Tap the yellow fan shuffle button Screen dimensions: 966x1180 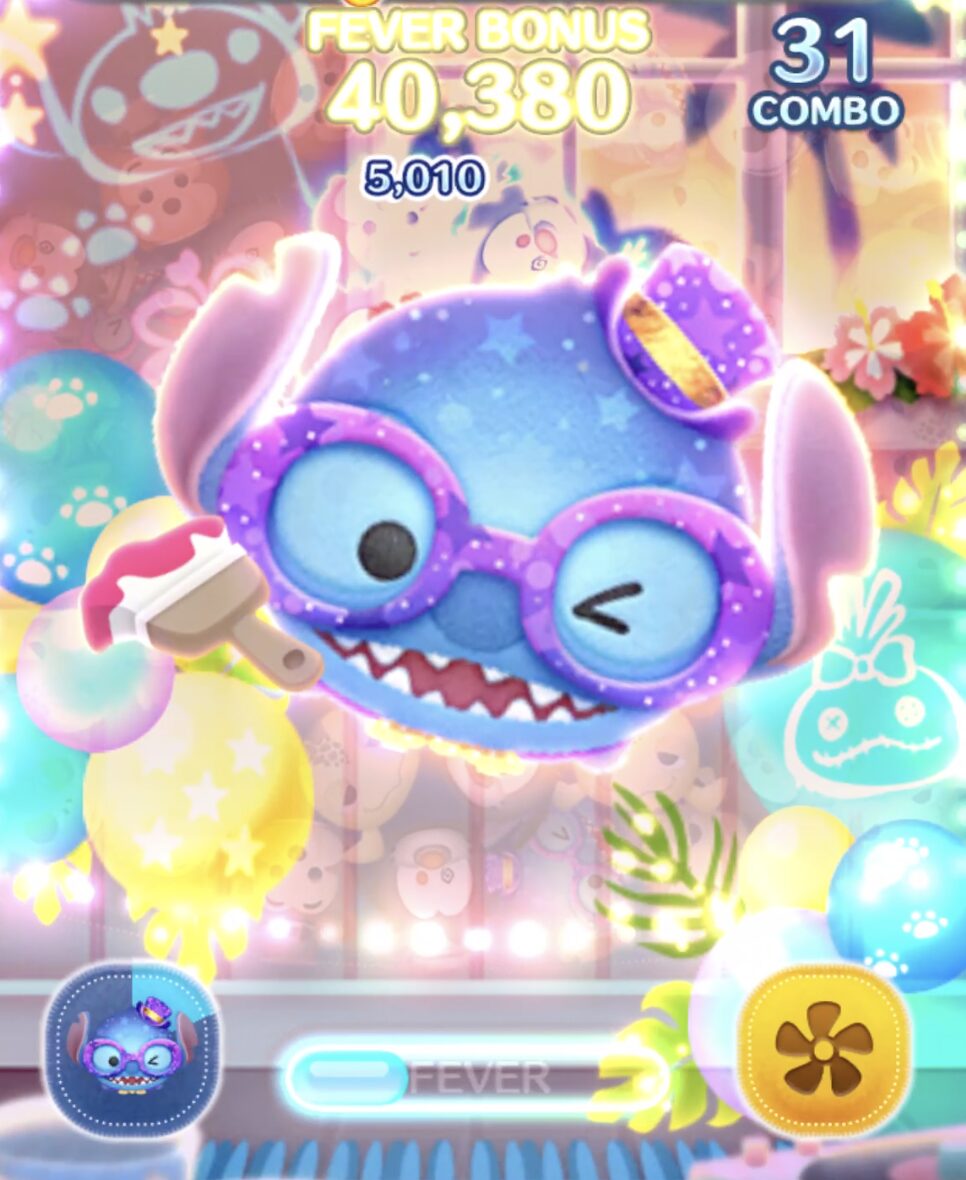(x=823, y=1047)
